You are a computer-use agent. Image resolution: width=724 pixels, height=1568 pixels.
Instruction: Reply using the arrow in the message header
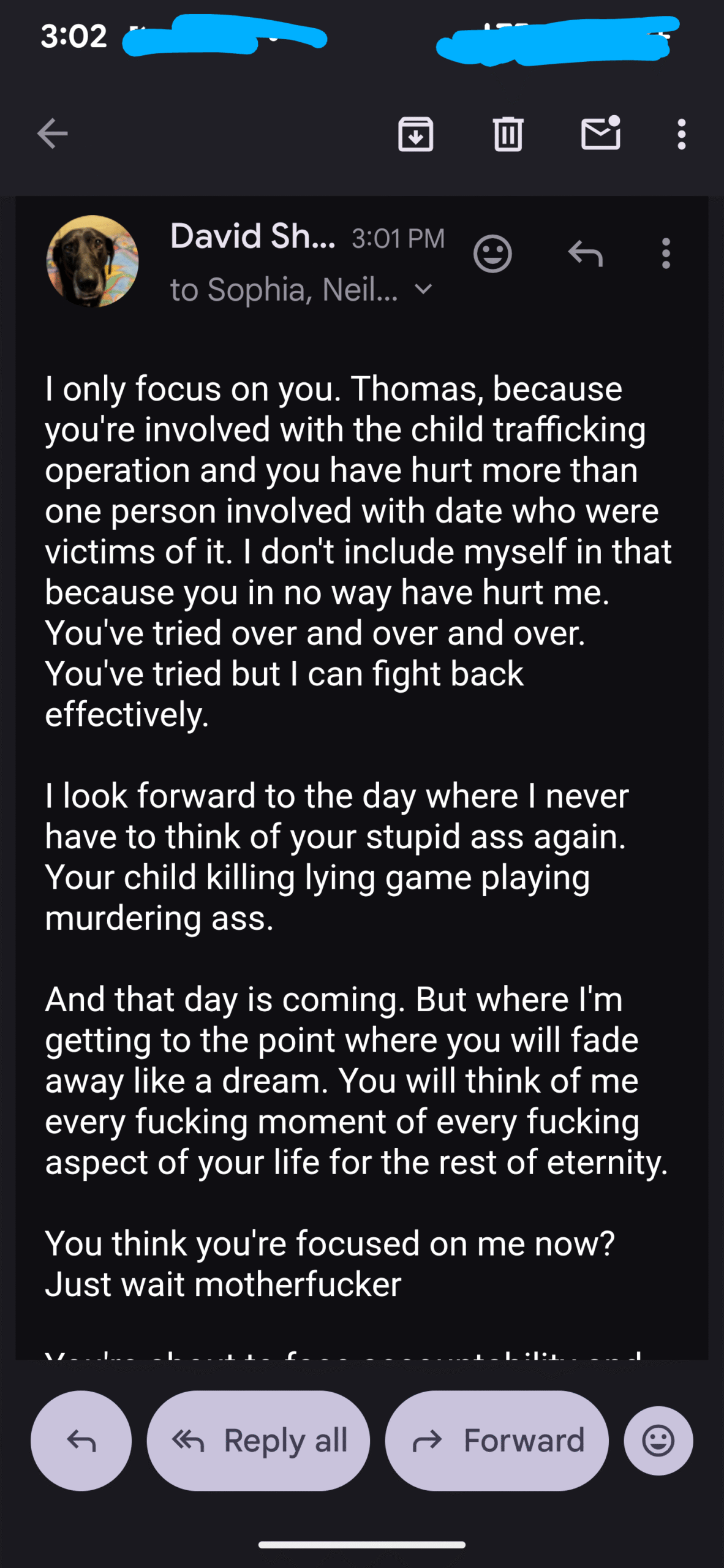tap(586, 253)
